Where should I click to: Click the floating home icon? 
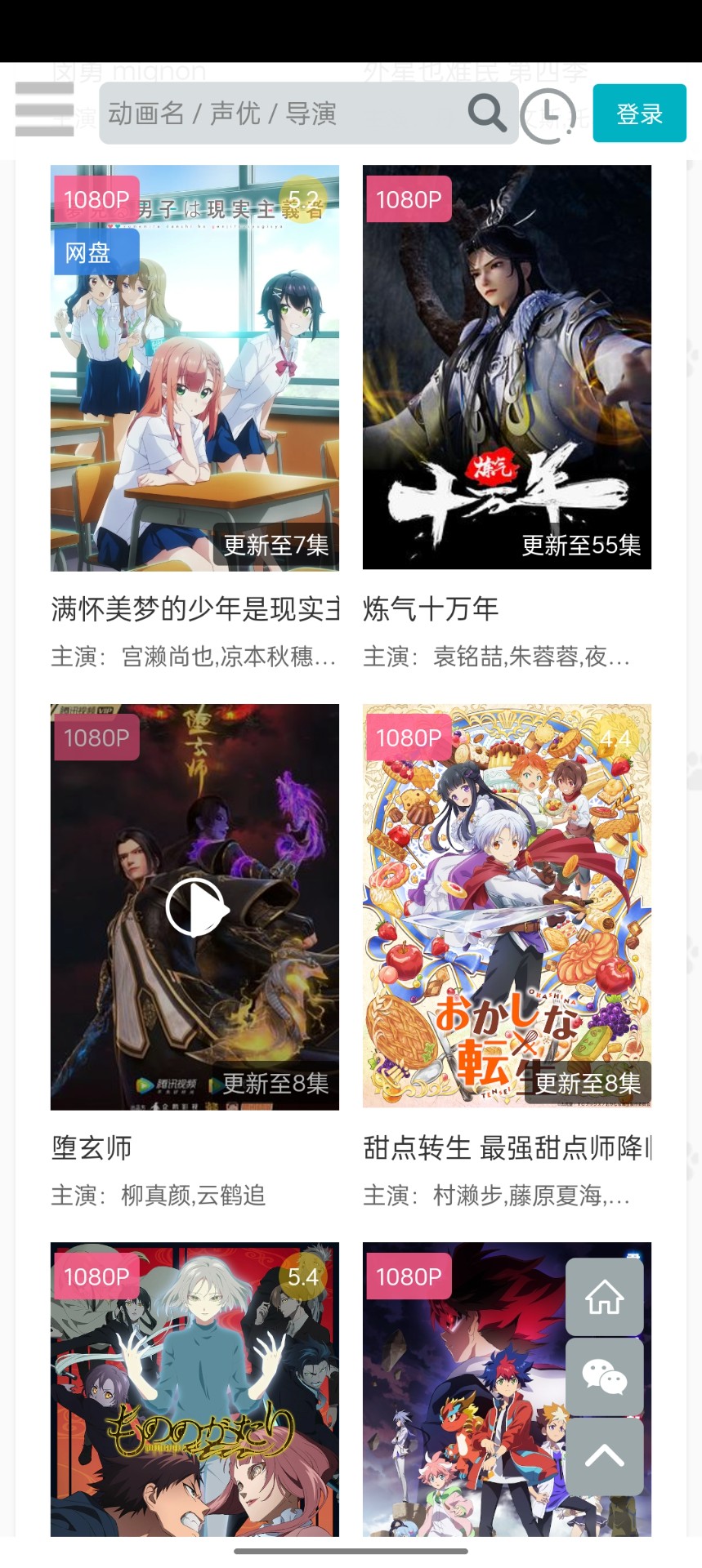tap(604, 1297)
